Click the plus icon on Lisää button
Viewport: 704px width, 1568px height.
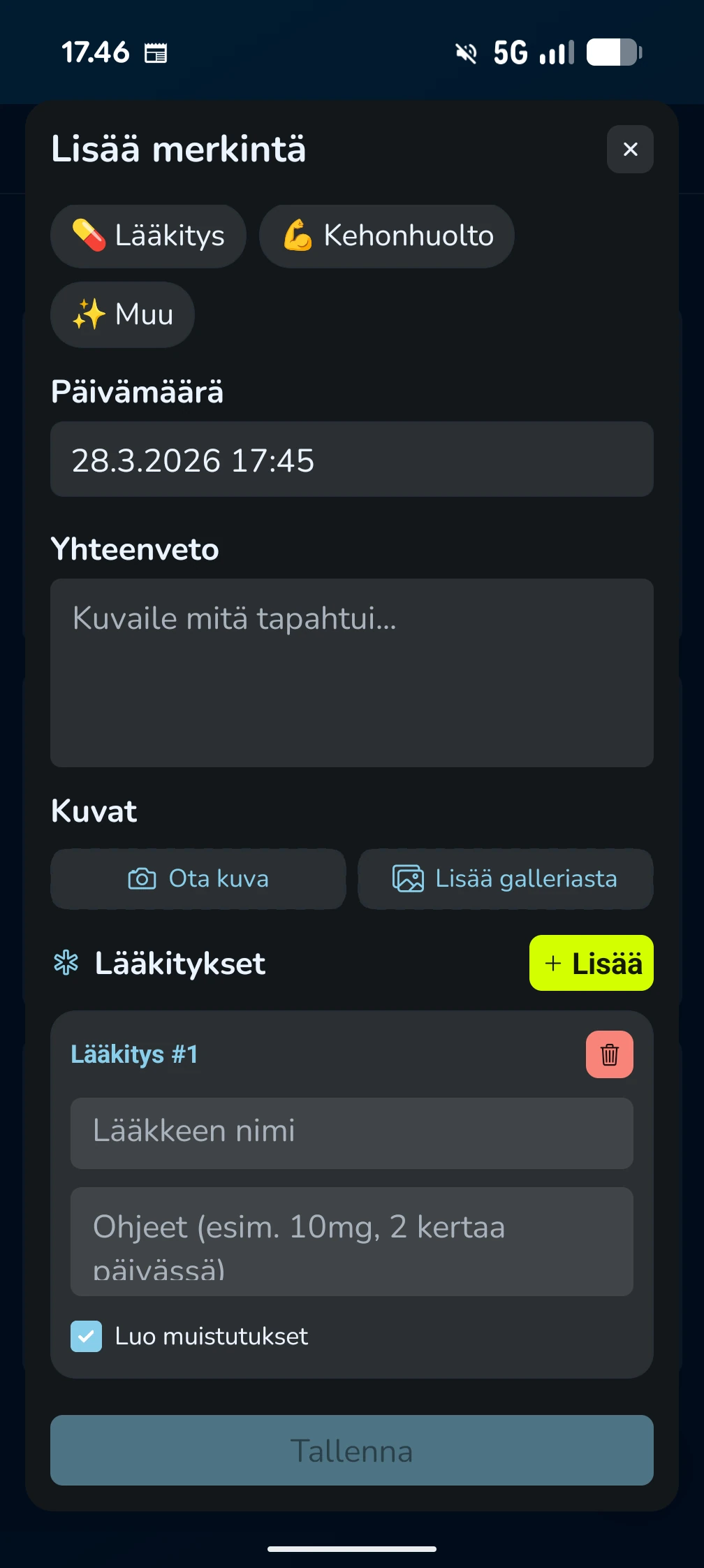(553, 963)
